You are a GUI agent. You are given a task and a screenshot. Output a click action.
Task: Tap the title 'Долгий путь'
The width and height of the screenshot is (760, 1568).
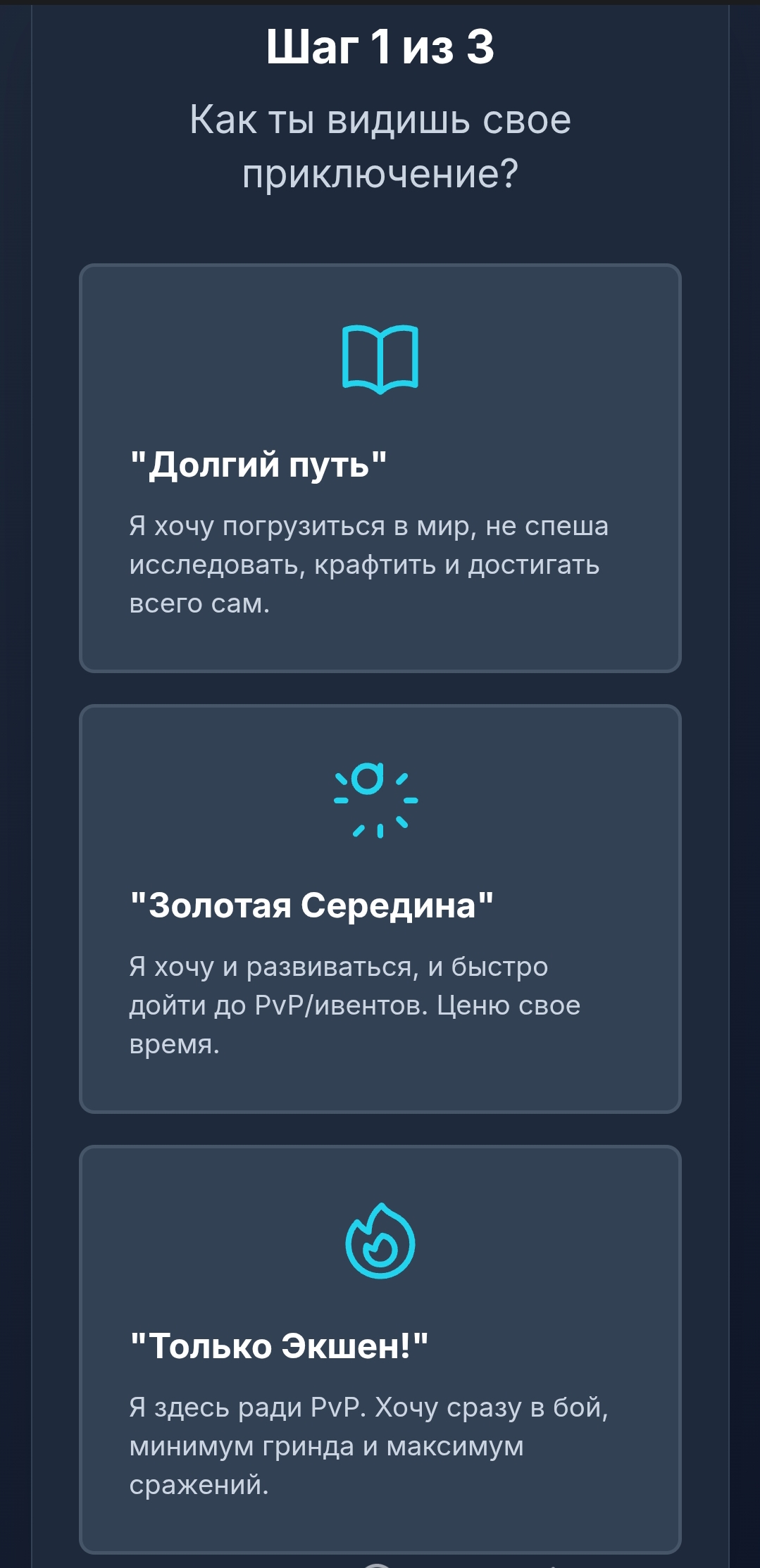(257, 462)
